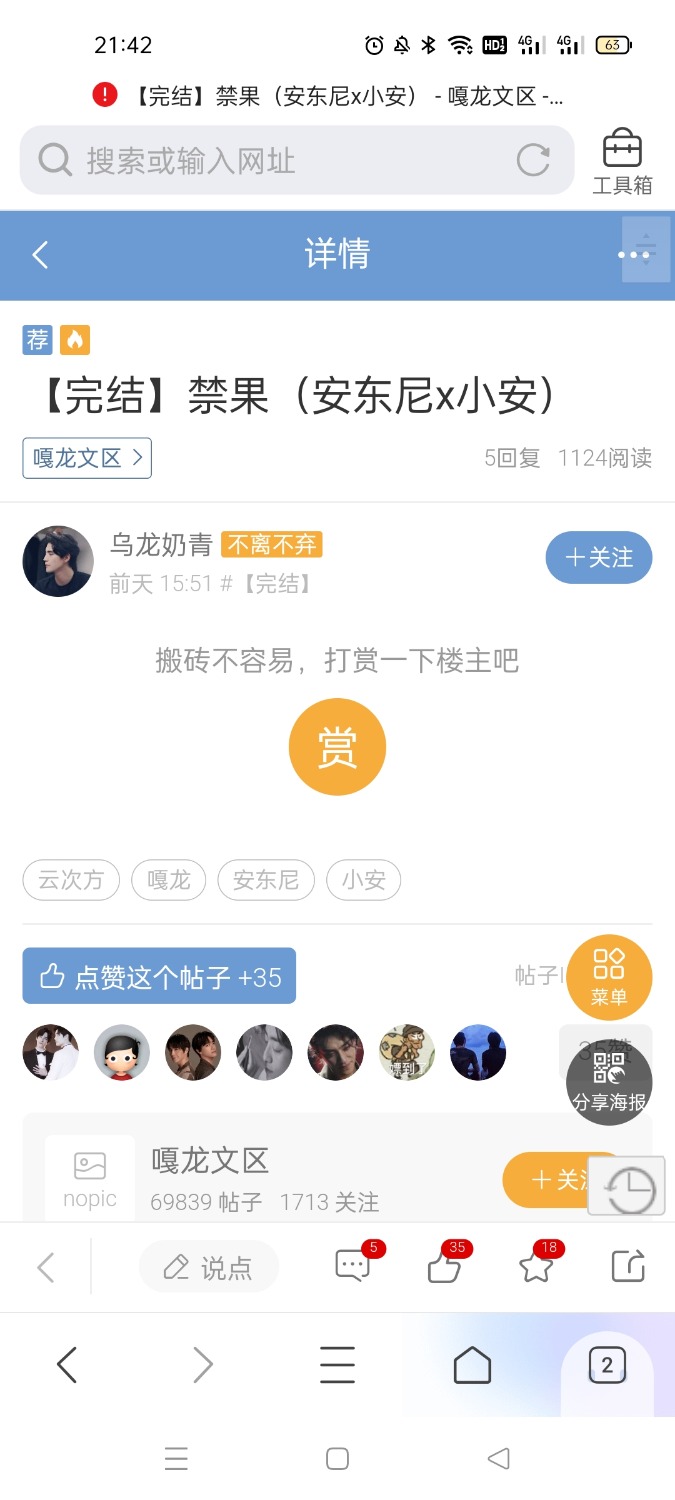The width and height of the screenshot is (675, 1500).
Task: Open the 工具箱 toolbox
Action: coord(622,160)
